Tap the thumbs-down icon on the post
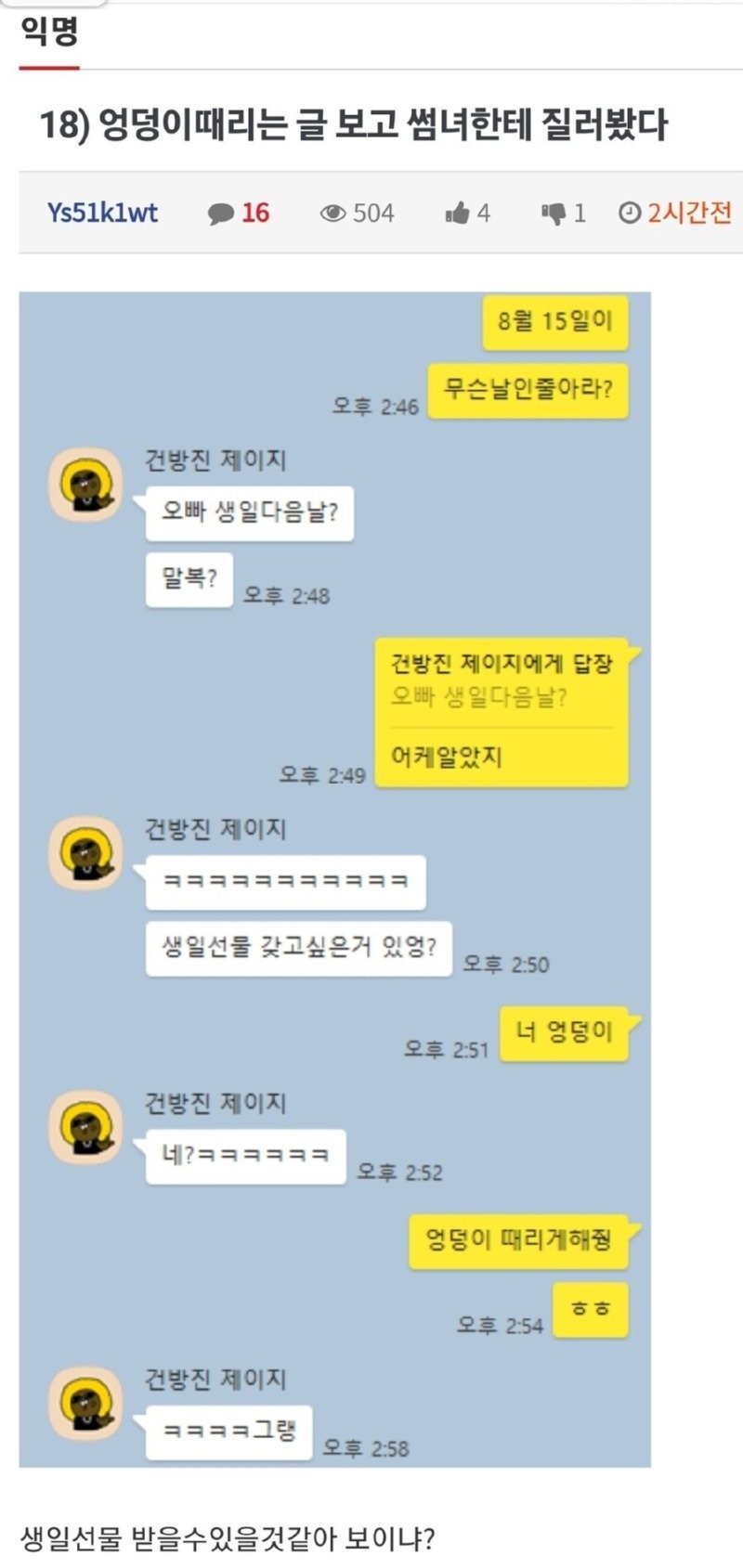 (x=554, y=214)
